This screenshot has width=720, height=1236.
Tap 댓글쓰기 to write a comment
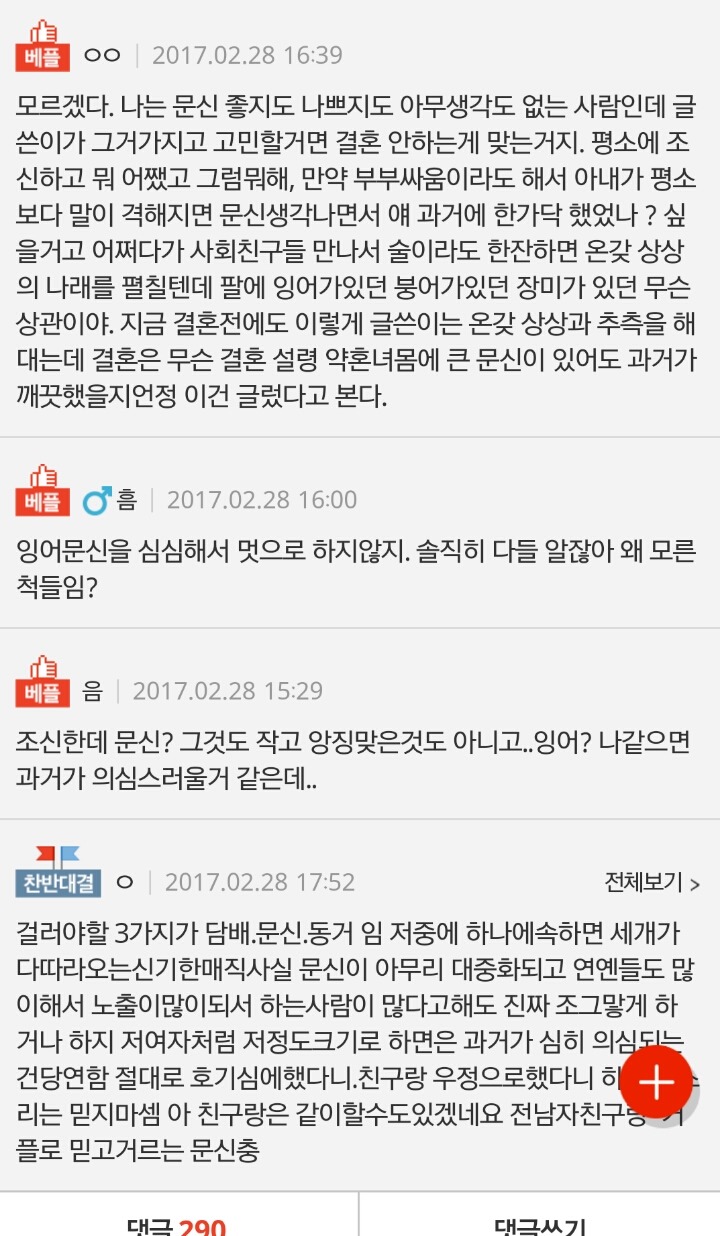(x=540, y=1224)
